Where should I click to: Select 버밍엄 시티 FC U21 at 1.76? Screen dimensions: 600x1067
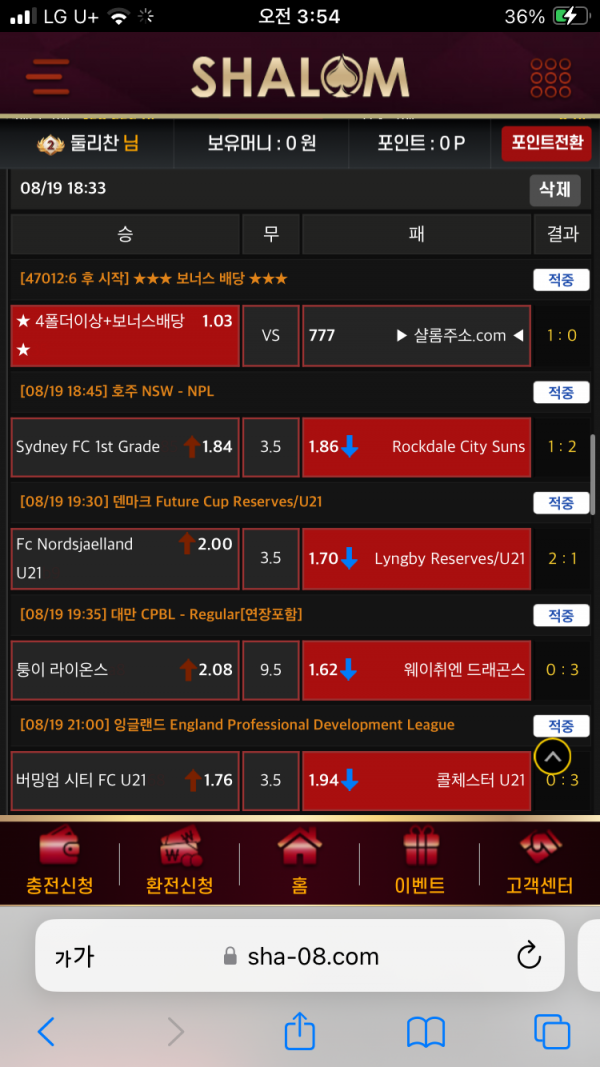point(125,780)
